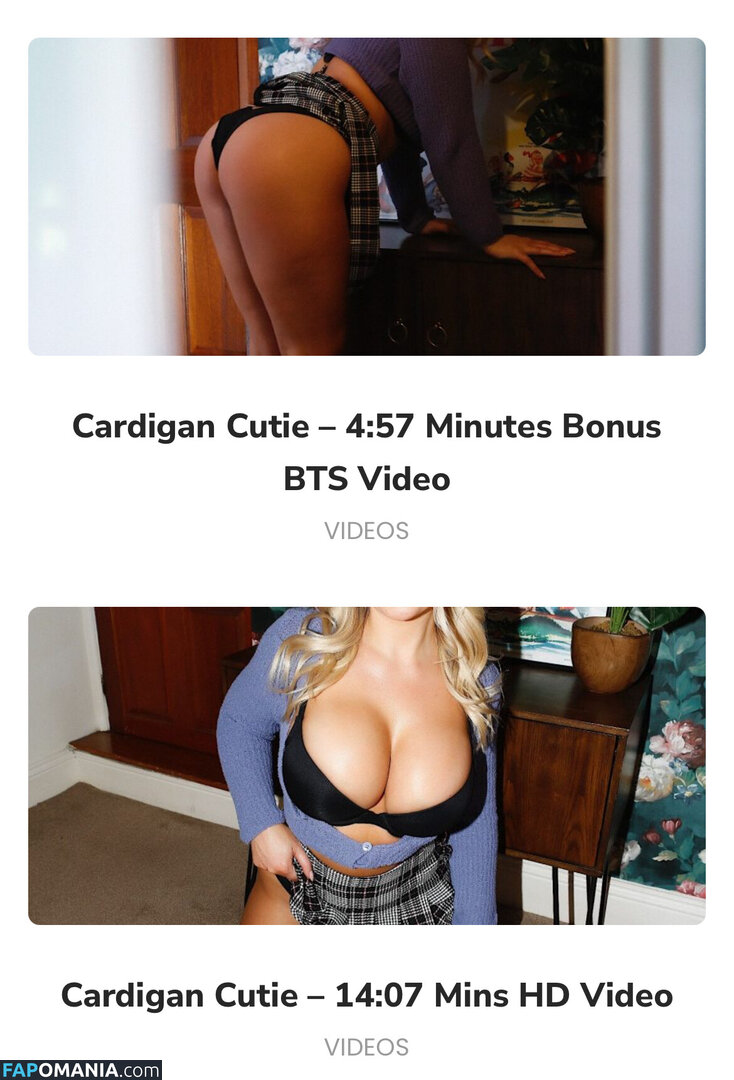
Task: Open the 4:57 Minutes Bonus BTS video thumbnail
Action: point(366,197)
